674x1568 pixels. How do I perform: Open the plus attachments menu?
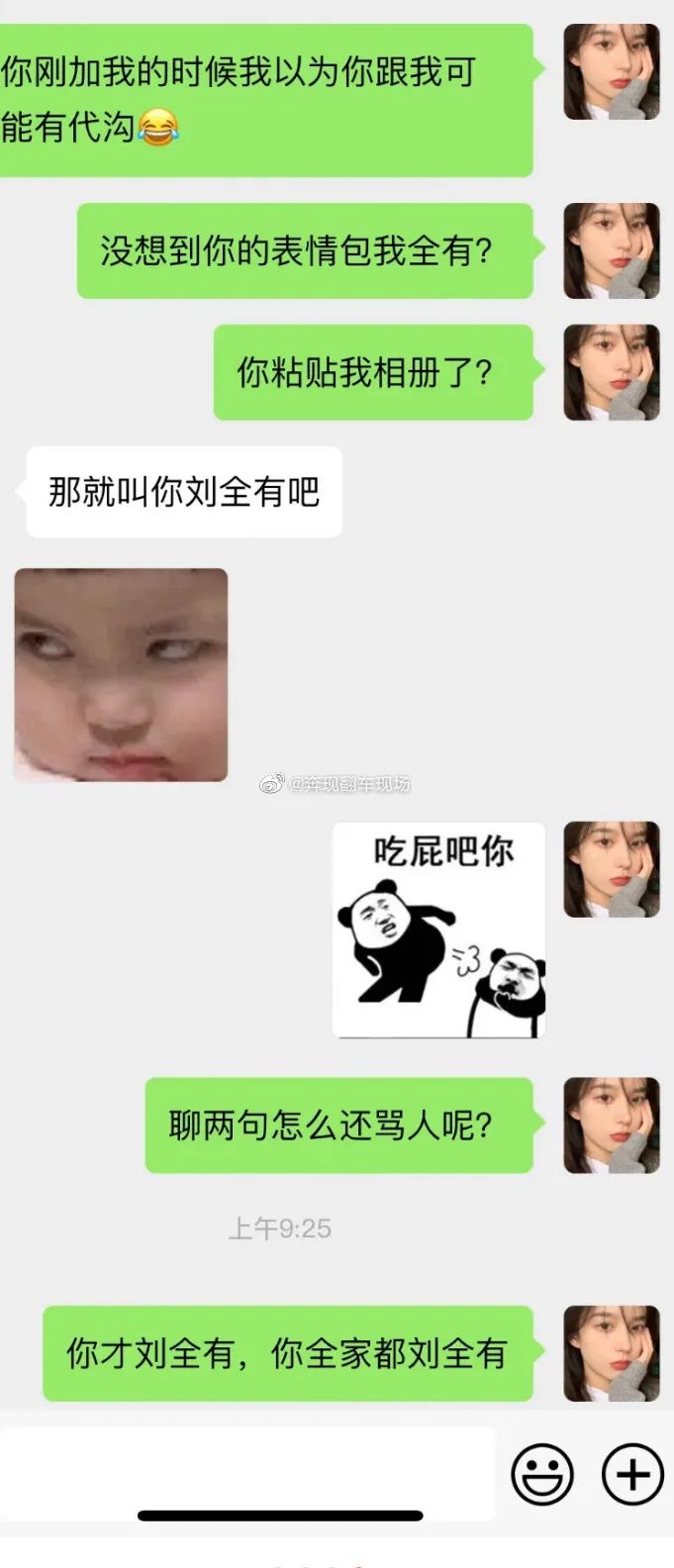point(632,1474)
